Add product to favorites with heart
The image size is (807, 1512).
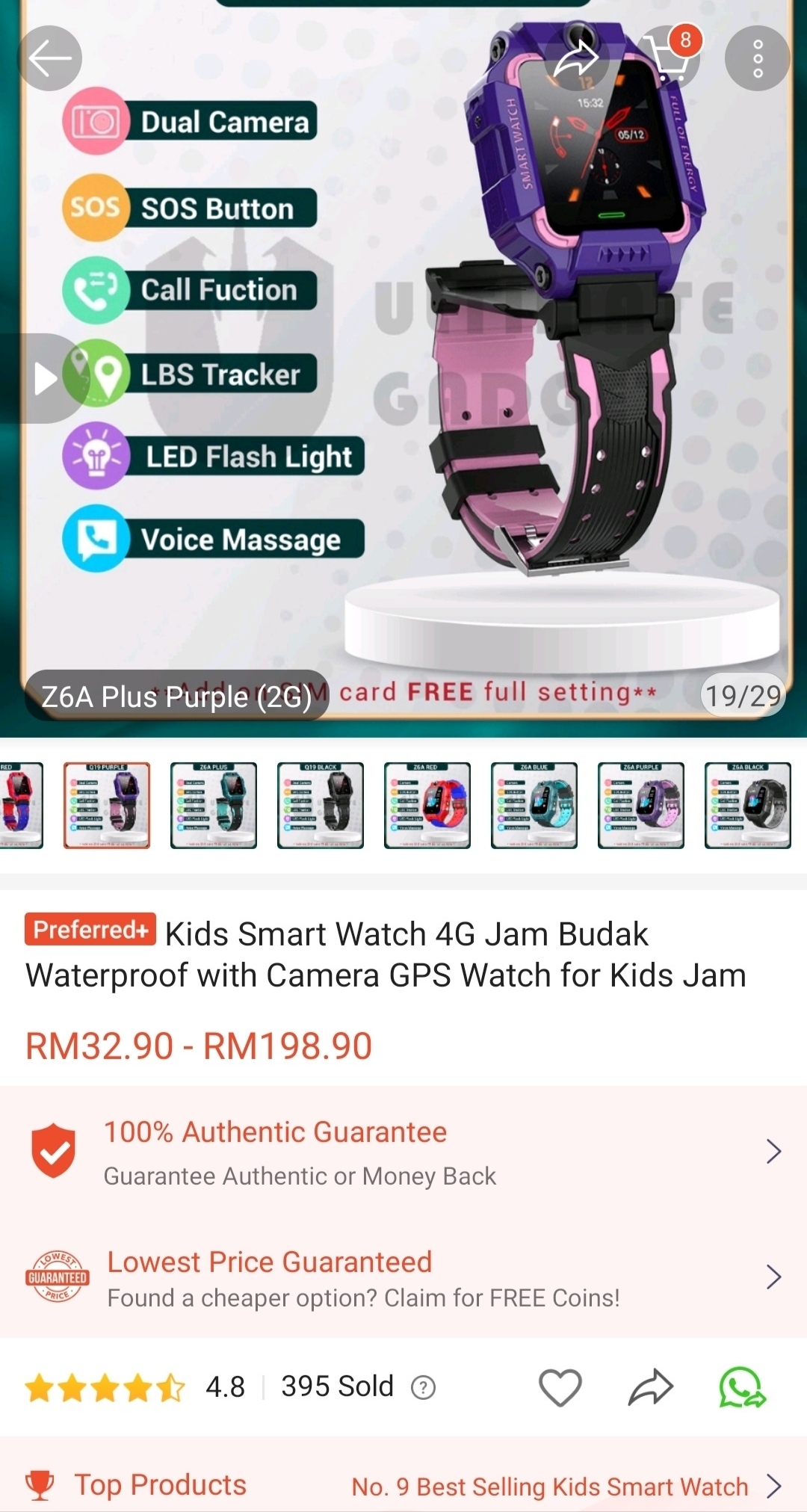[x=560, y=1387]
